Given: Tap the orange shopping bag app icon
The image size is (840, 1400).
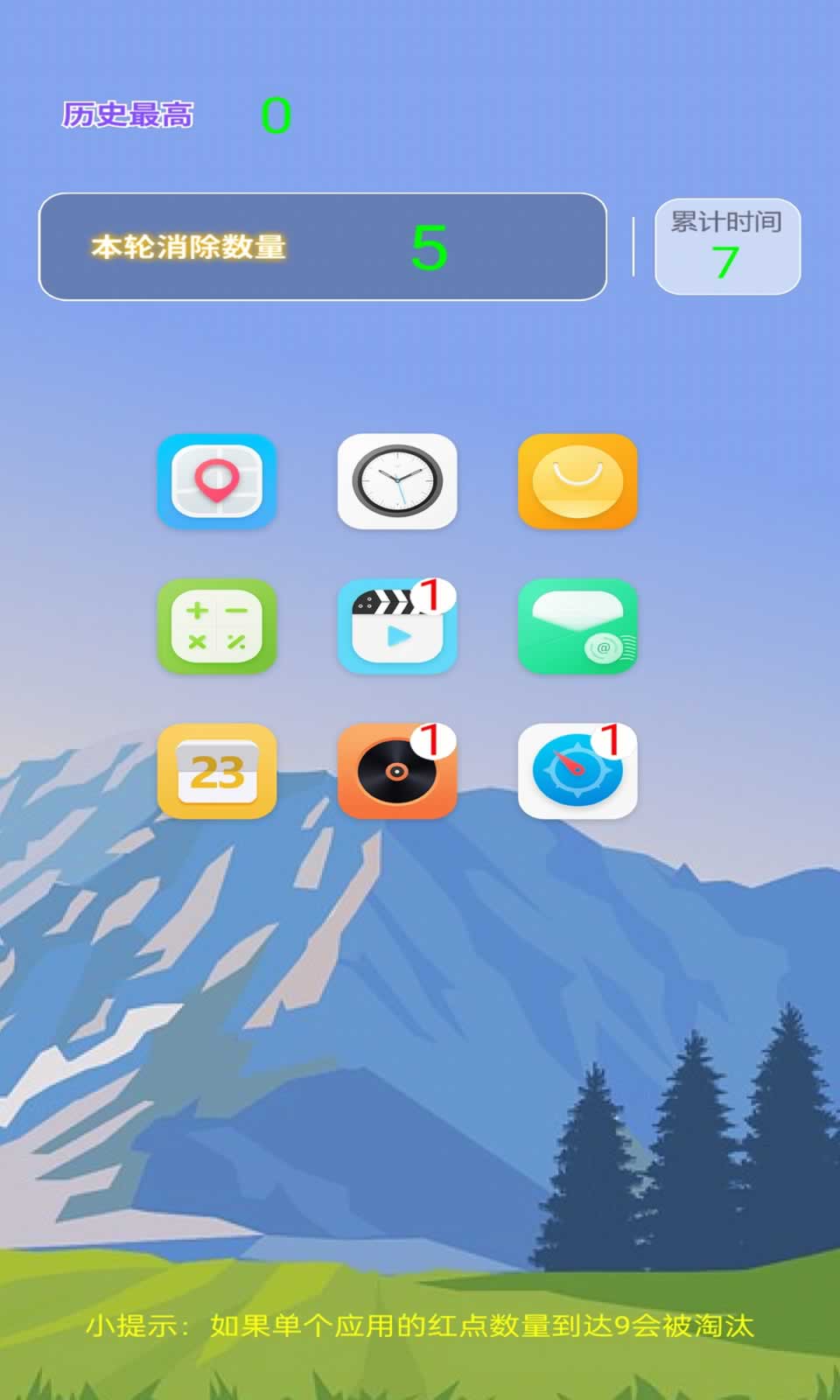Looking at the screenshot, I should (577, 481).
